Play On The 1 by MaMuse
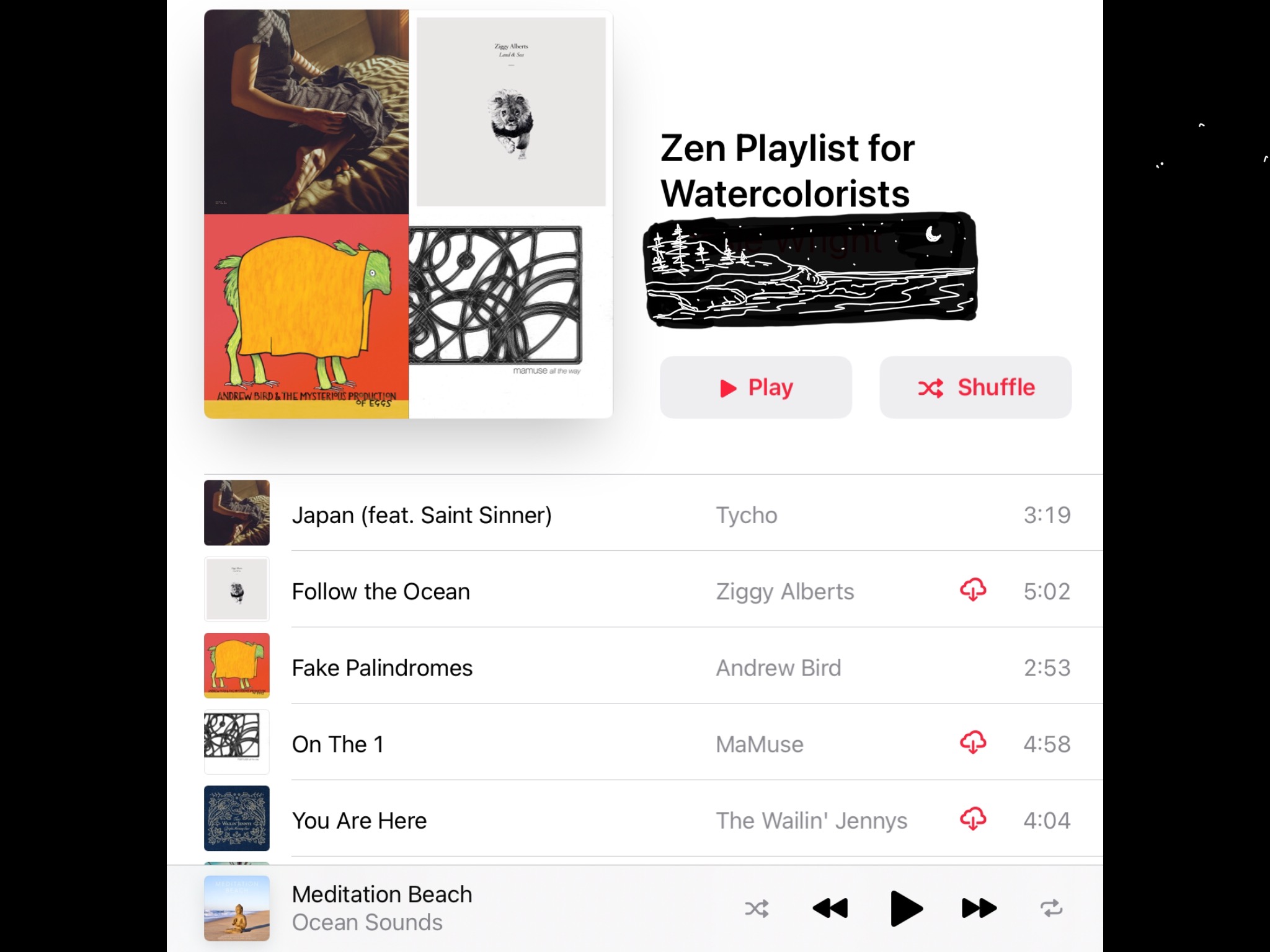1270x952 pixels. coord(653,744)
